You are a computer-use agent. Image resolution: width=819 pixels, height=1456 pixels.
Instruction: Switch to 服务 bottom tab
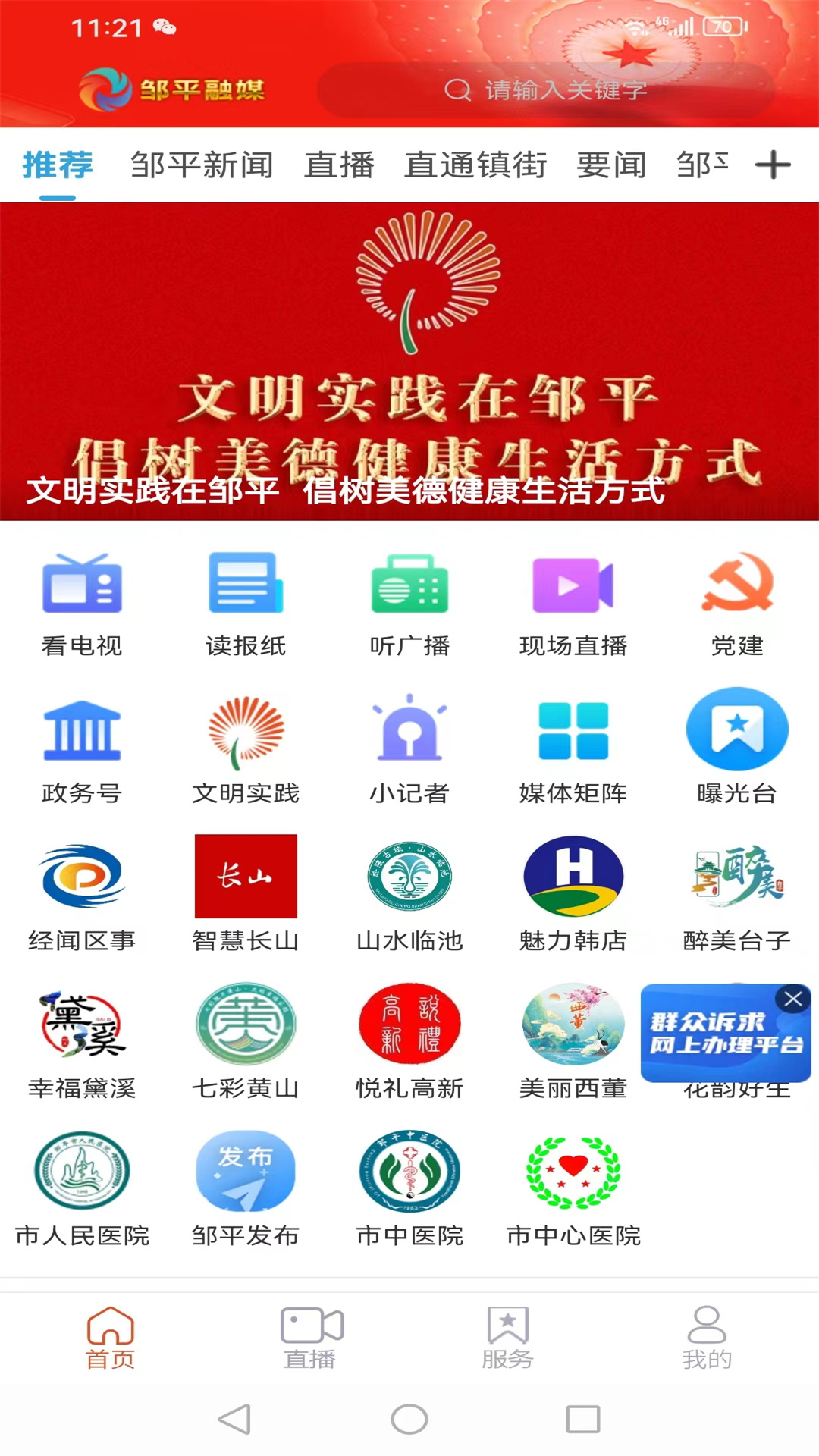[507, 1338]
